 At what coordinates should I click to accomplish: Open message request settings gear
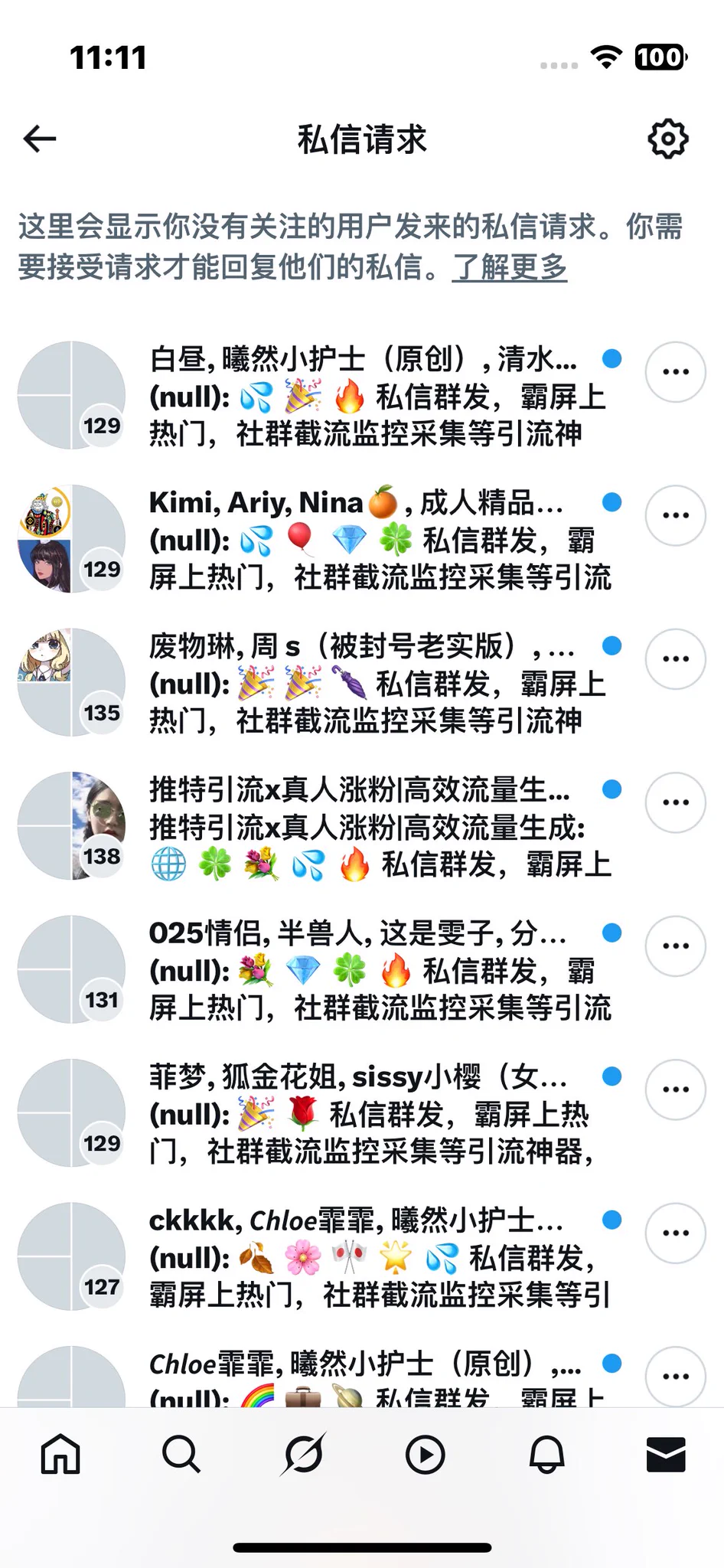tap(667, 139)
